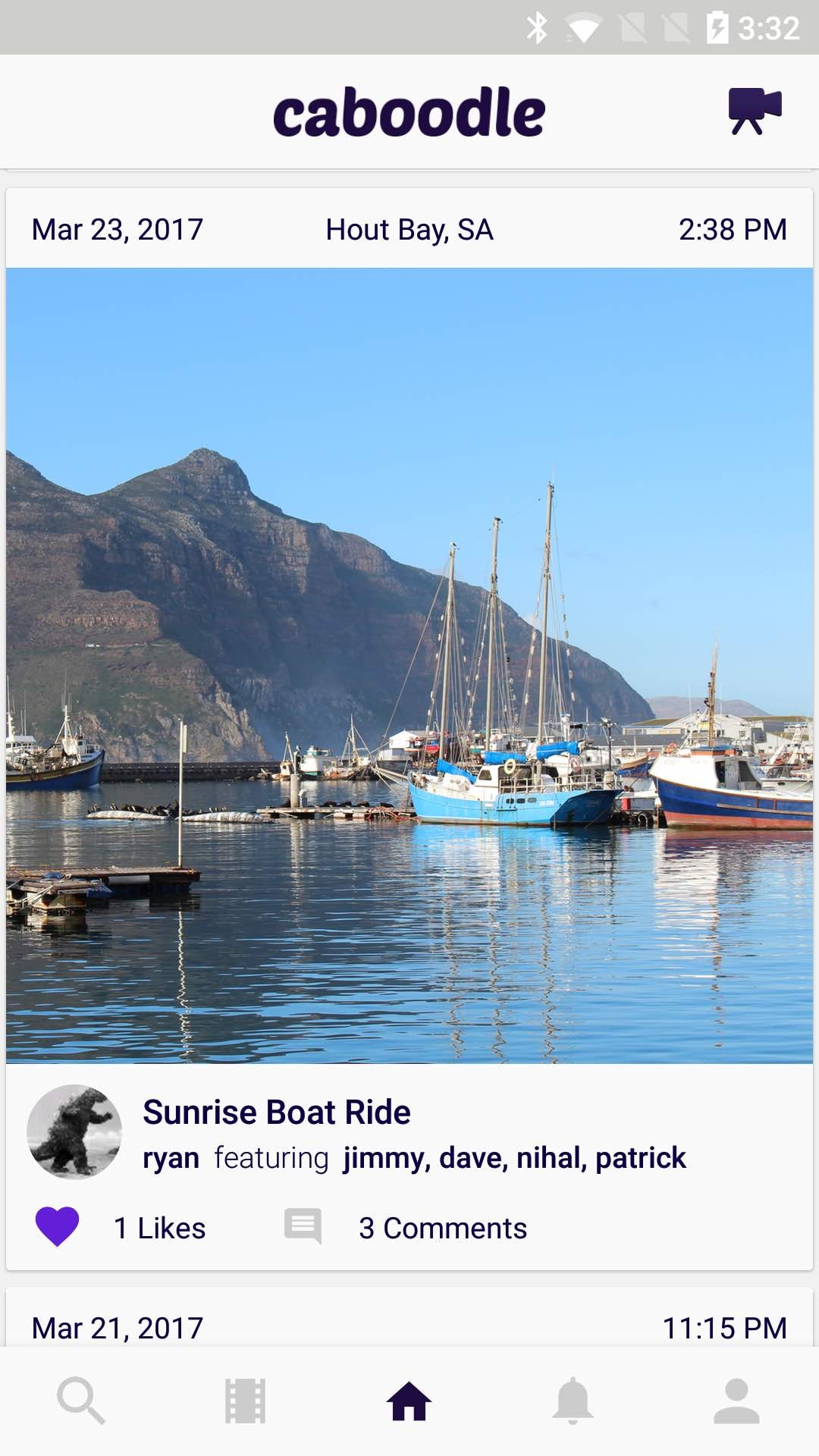Viewport: 819px width, 1456px height.
Task: View ryan's profile from username
Action: pyautogui.click(x=171, y=1158)
